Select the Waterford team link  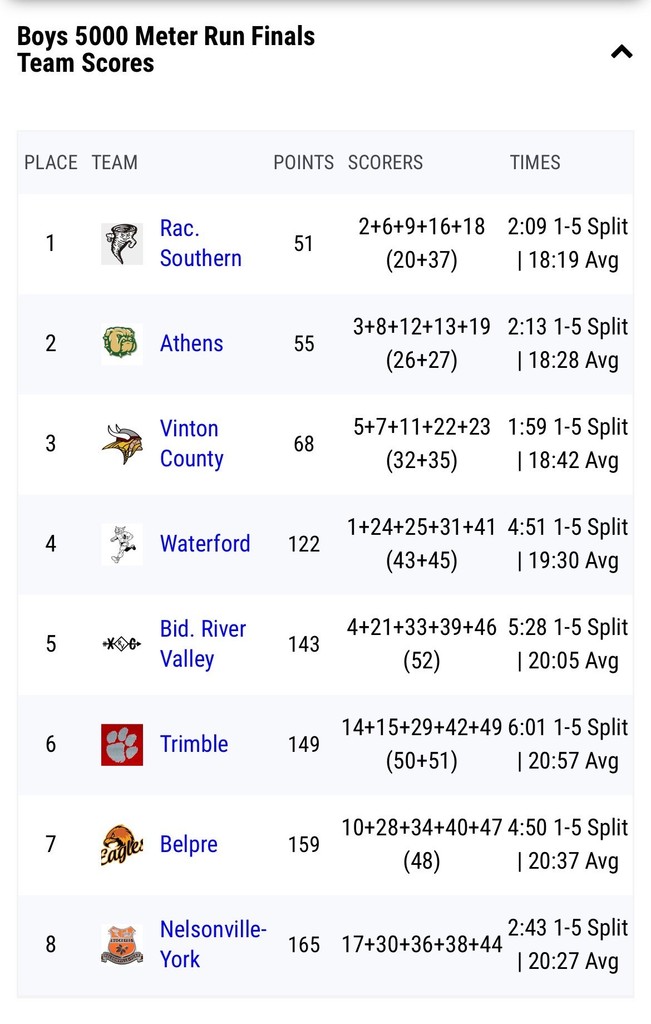(205, 544)
